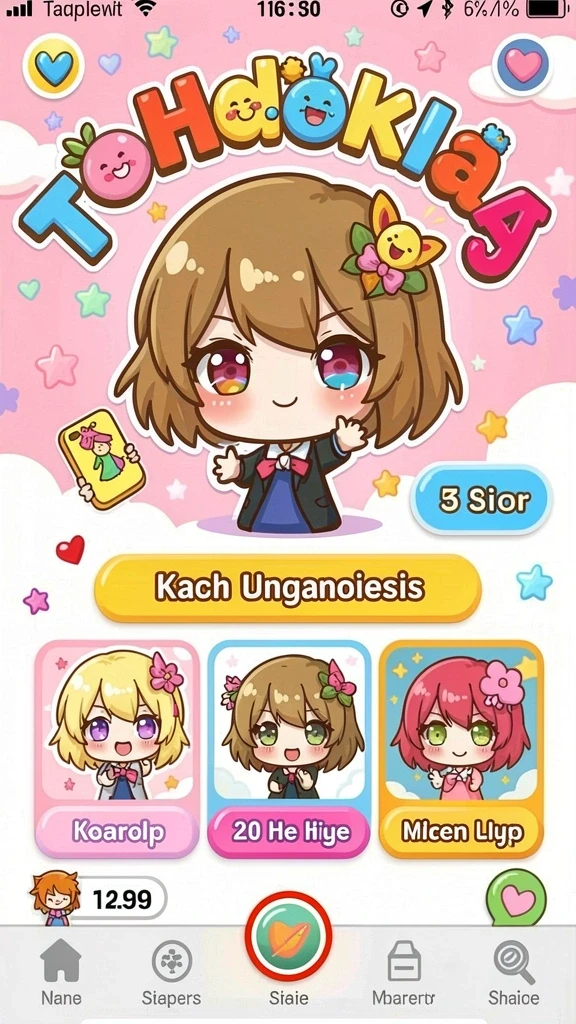The image size is (576, 1024).
Task: Open the 20 He Hiye character card
Action: [289, 749]
